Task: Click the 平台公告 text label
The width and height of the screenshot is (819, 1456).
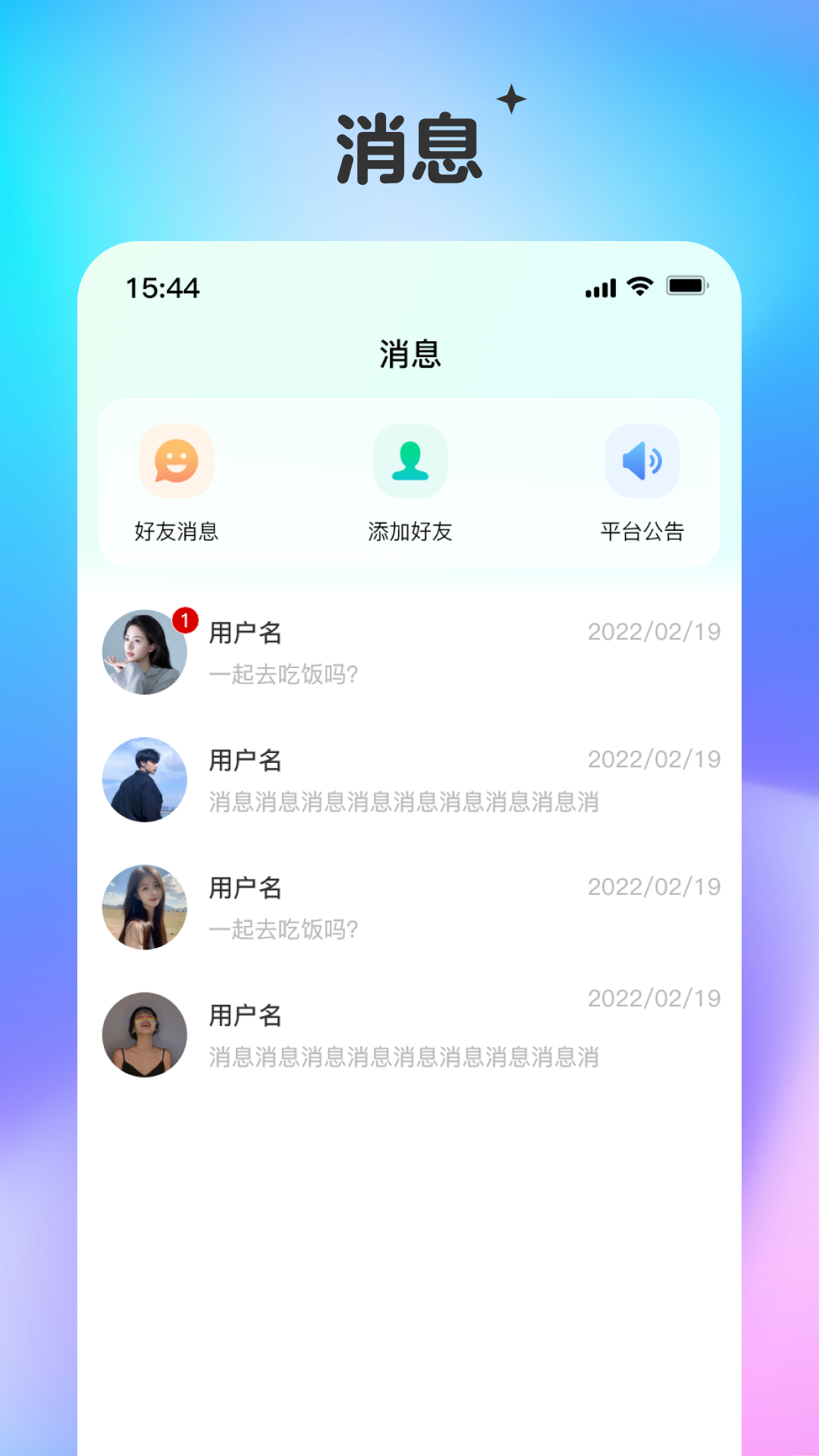Action: point(642,532)
